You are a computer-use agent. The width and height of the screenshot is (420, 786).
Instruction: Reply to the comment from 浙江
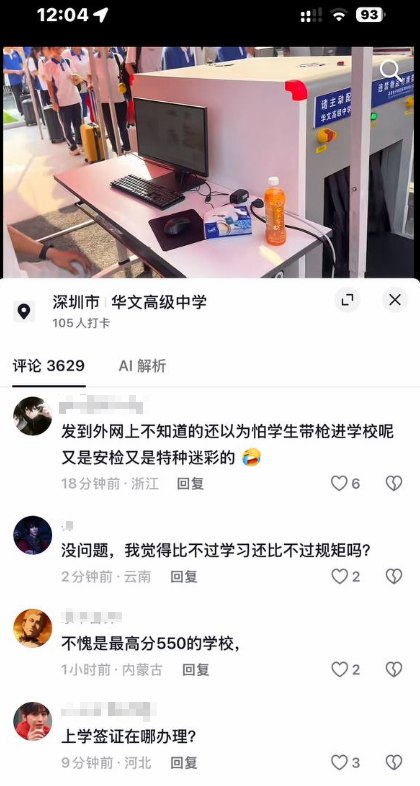(190, 483)
